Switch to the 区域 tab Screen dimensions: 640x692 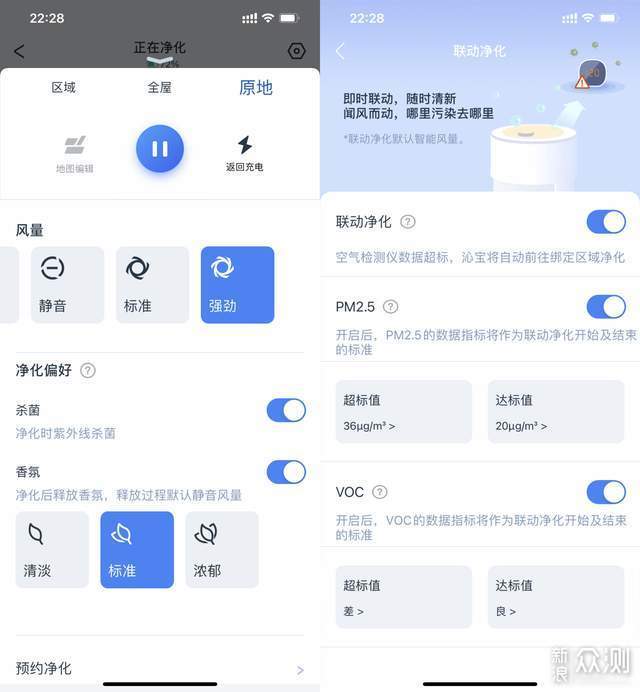pyautogui.click(x=63, y=87)
